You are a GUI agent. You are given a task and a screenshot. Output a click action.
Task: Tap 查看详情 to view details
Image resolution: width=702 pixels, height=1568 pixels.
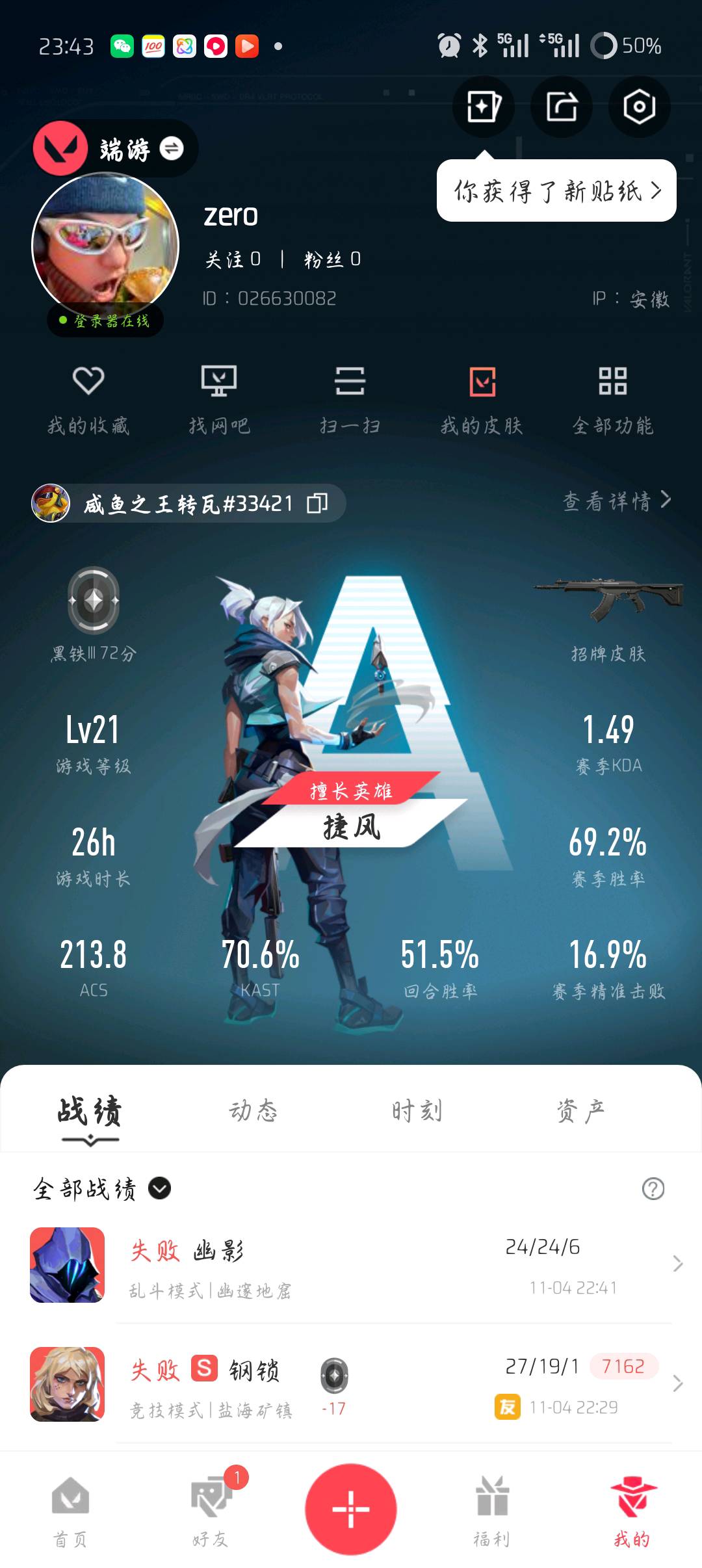pos(617,501)
